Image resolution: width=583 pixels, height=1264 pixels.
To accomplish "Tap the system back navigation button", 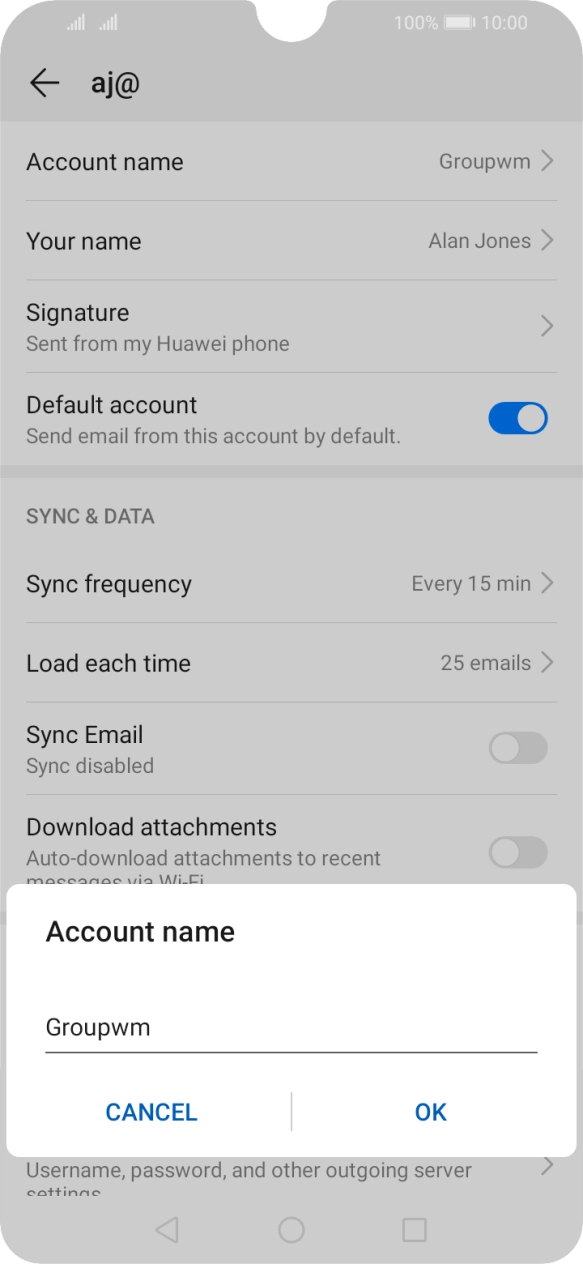I will pos(168,1229).
